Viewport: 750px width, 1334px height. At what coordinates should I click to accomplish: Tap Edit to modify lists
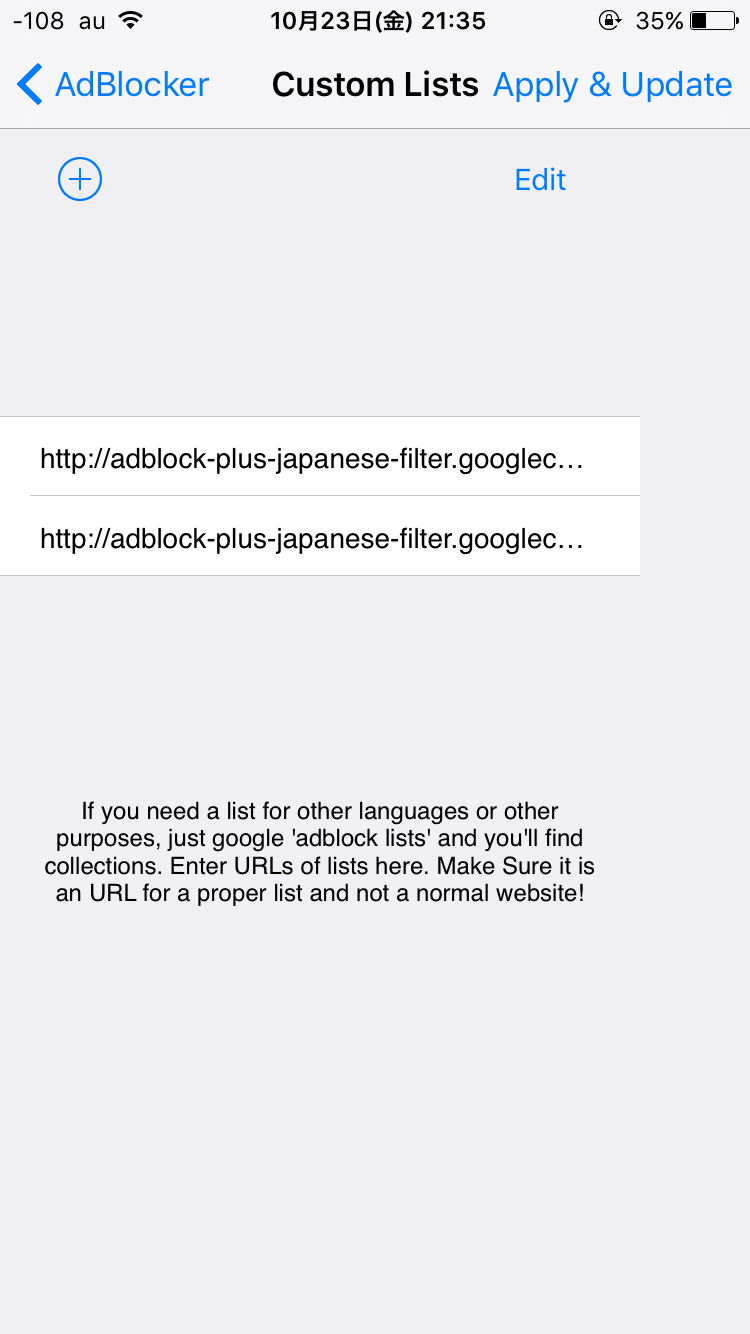click(540, 180)
